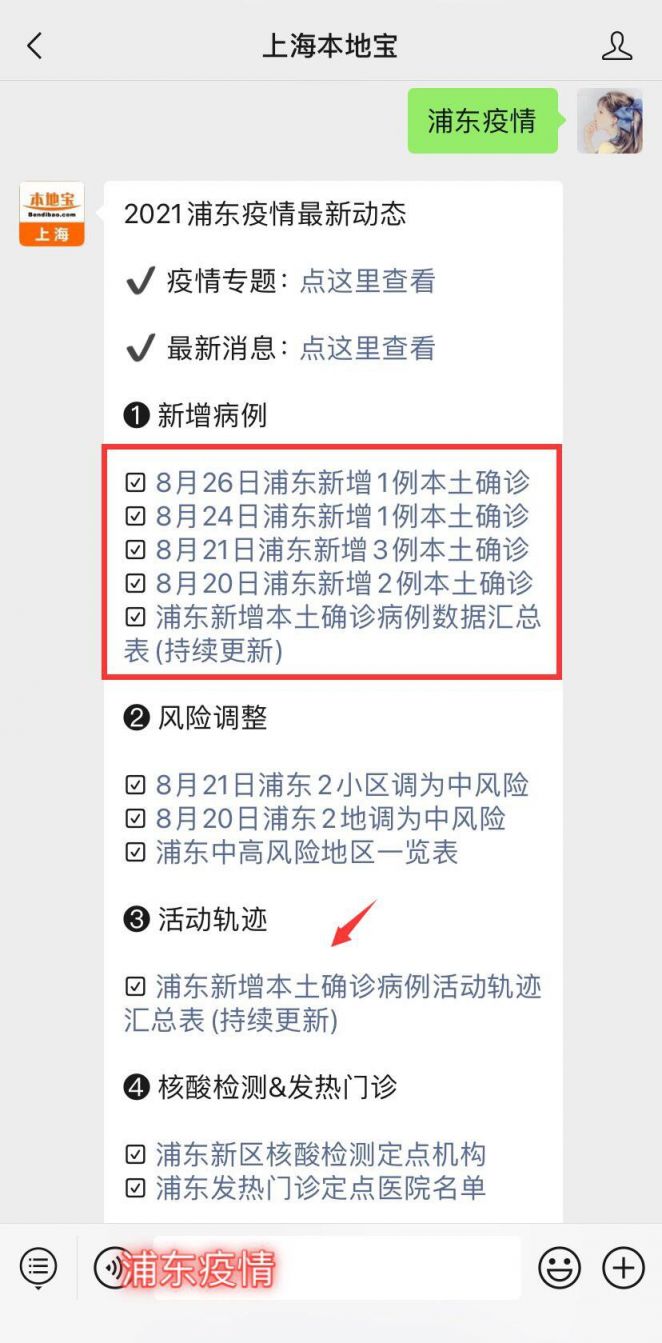Viewport: 662px width, 1343px height.
Task: Open the 疫情专题 点这里查看 link
Action: 368,282
